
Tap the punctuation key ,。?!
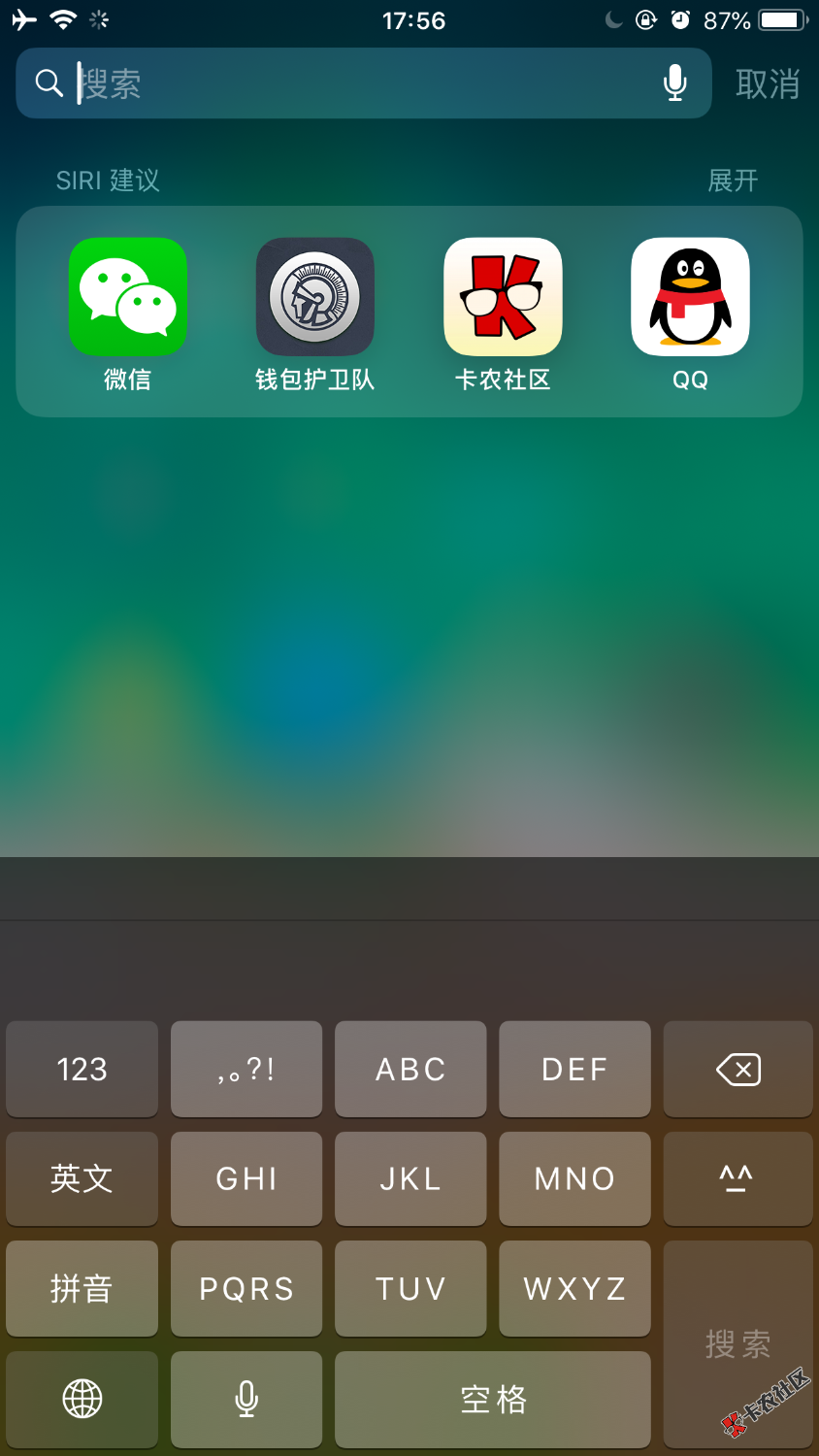[246, 1069]
